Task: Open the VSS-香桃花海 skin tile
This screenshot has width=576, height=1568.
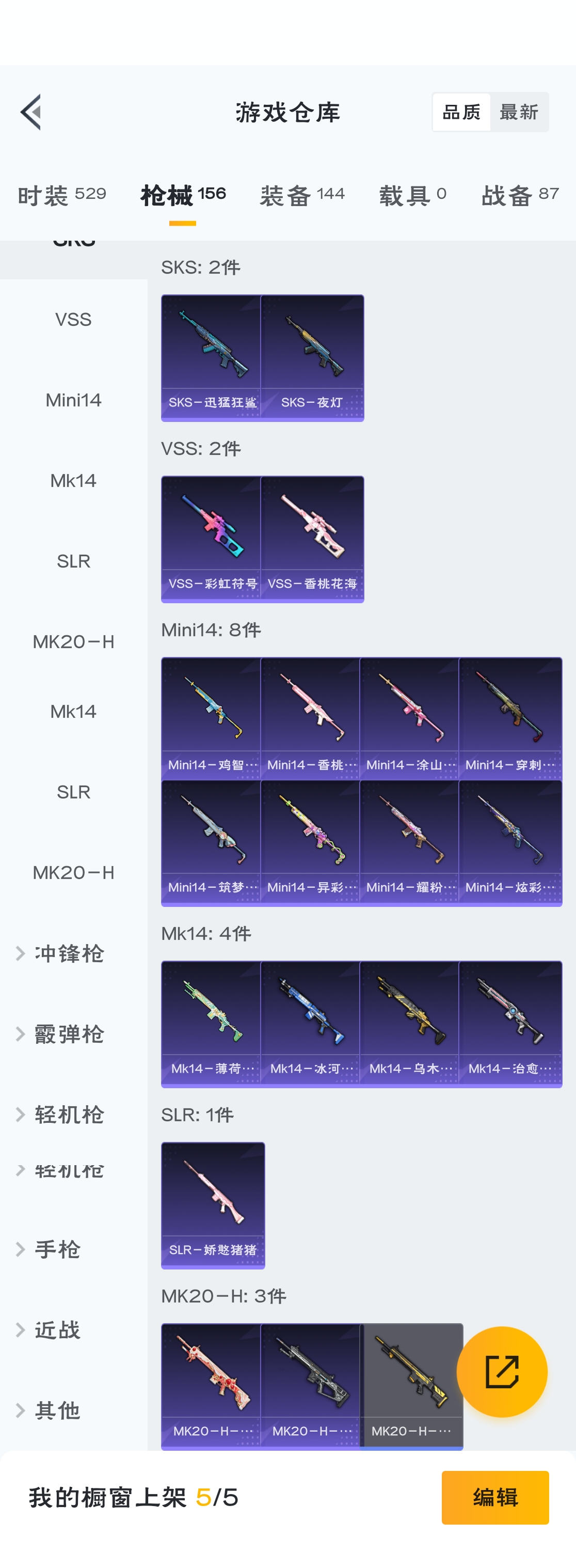Action: click(x=312, y=539)
